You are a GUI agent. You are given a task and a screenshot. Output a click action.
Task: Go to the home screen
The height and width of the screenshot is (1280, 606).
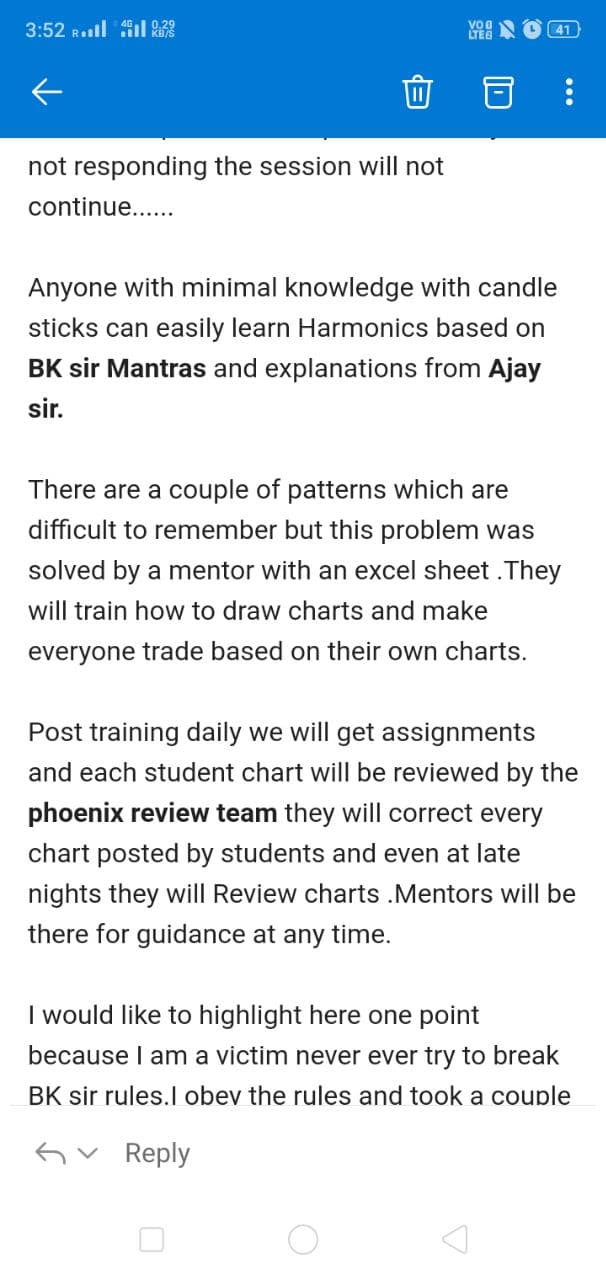point(303,1240)
